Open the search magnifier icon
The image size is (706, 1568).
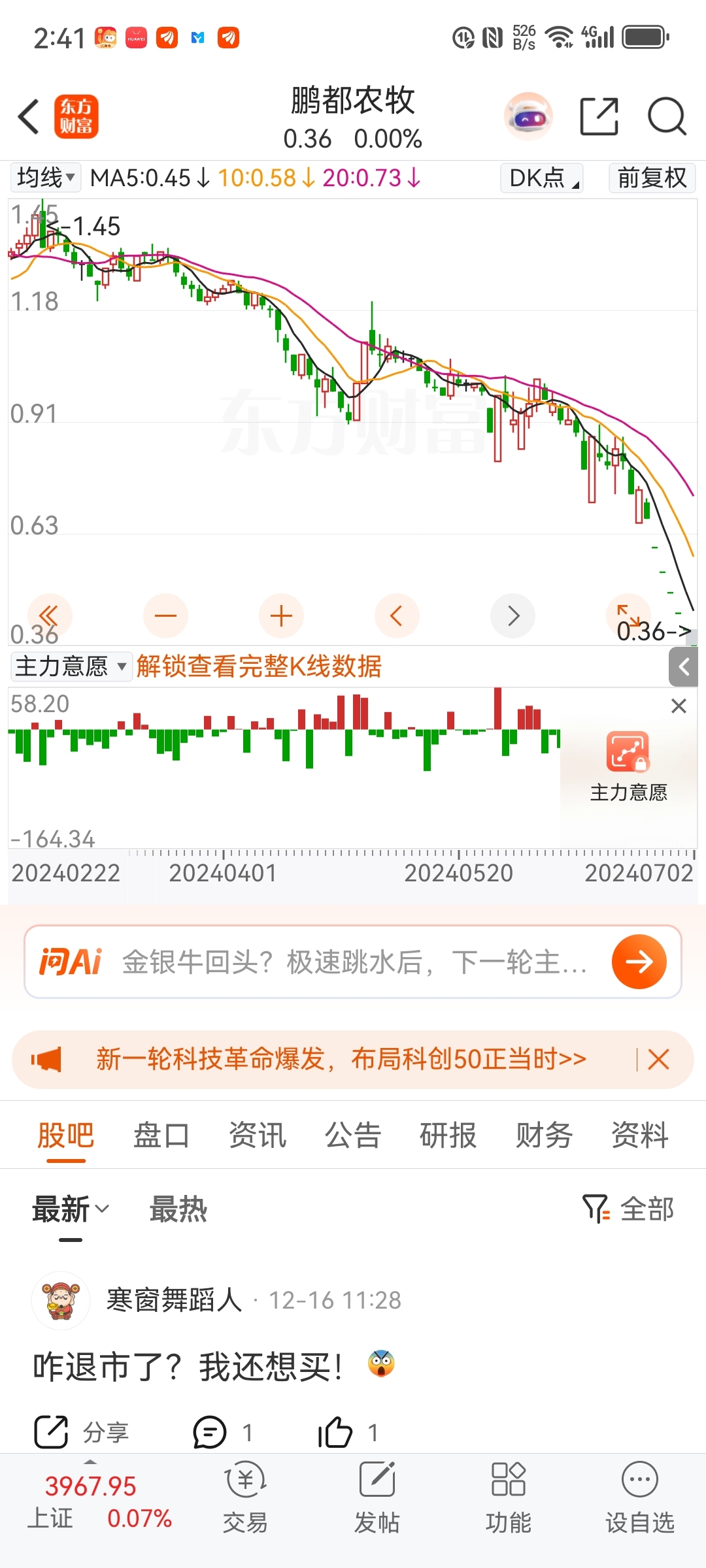pos(666,118)
